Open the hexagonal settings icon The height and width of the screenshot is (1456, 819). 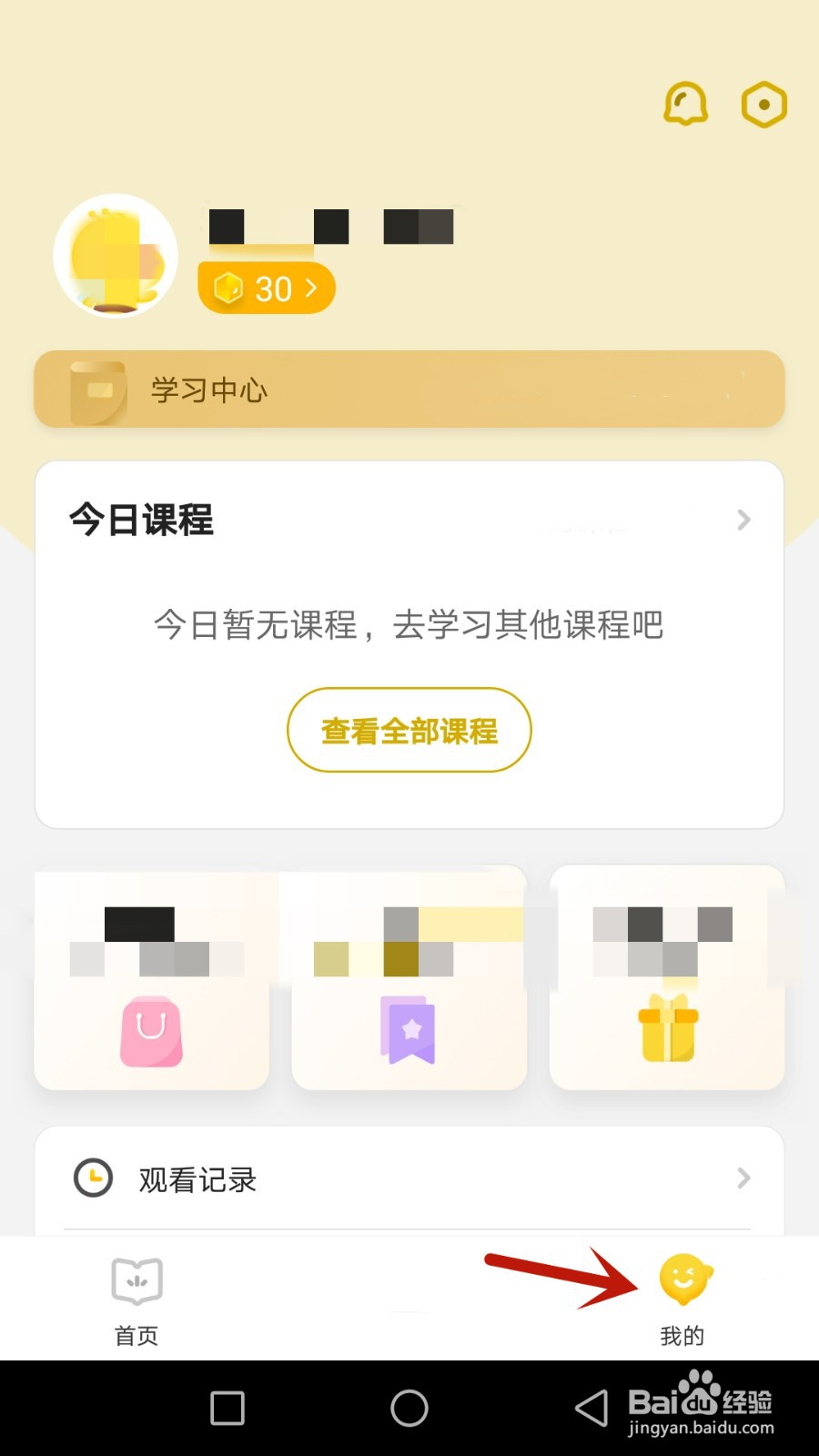point(763,104)
